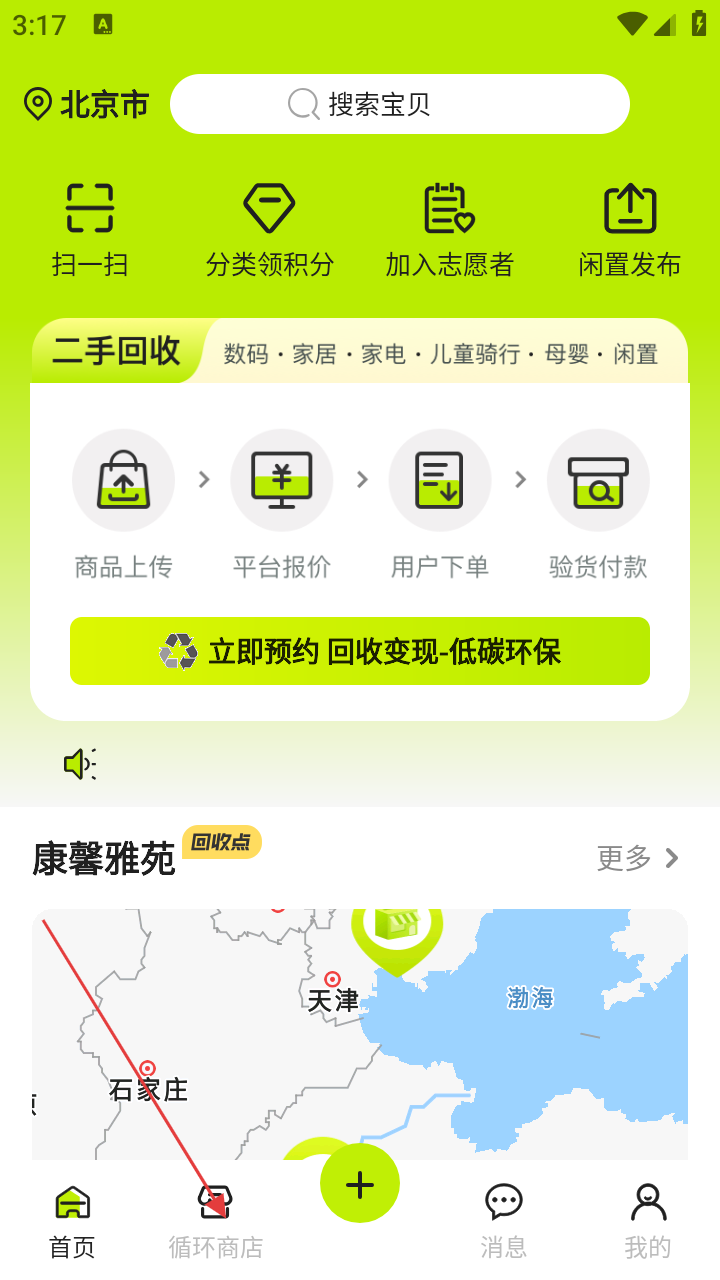Go to the 首页 tab
This screenshot has height=1280, width=720.
point(72,1220)
